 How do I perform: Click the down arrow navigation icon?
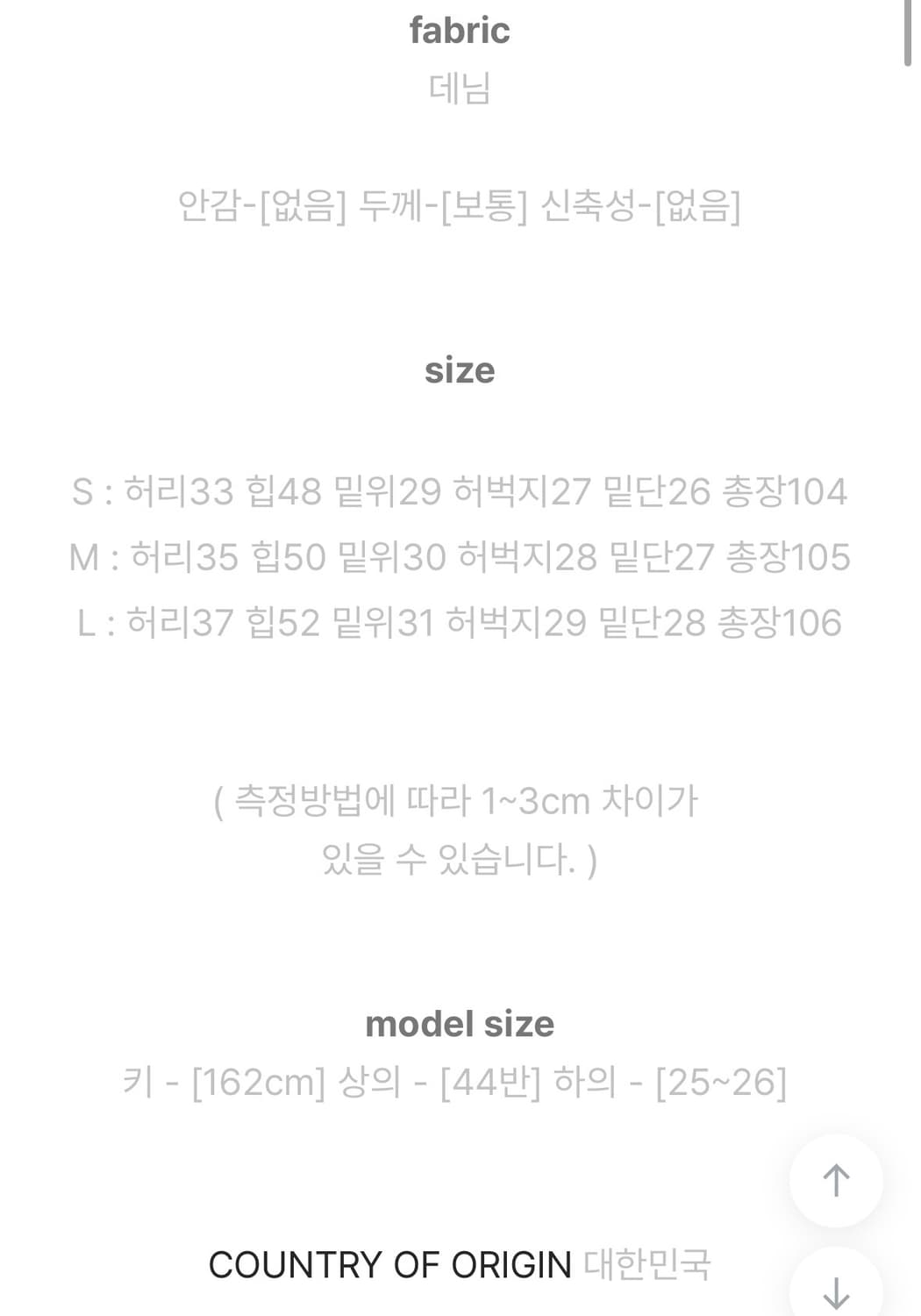834,1291
